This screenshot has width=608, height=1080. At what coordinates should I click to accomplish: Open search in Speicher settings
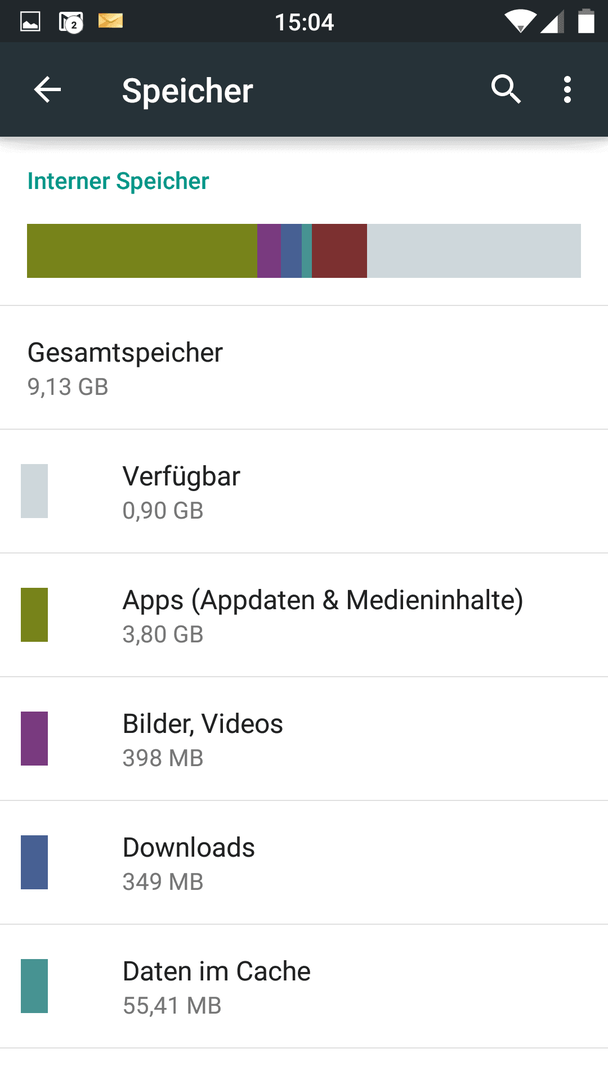pyautogui.click(x=505, y=90)
